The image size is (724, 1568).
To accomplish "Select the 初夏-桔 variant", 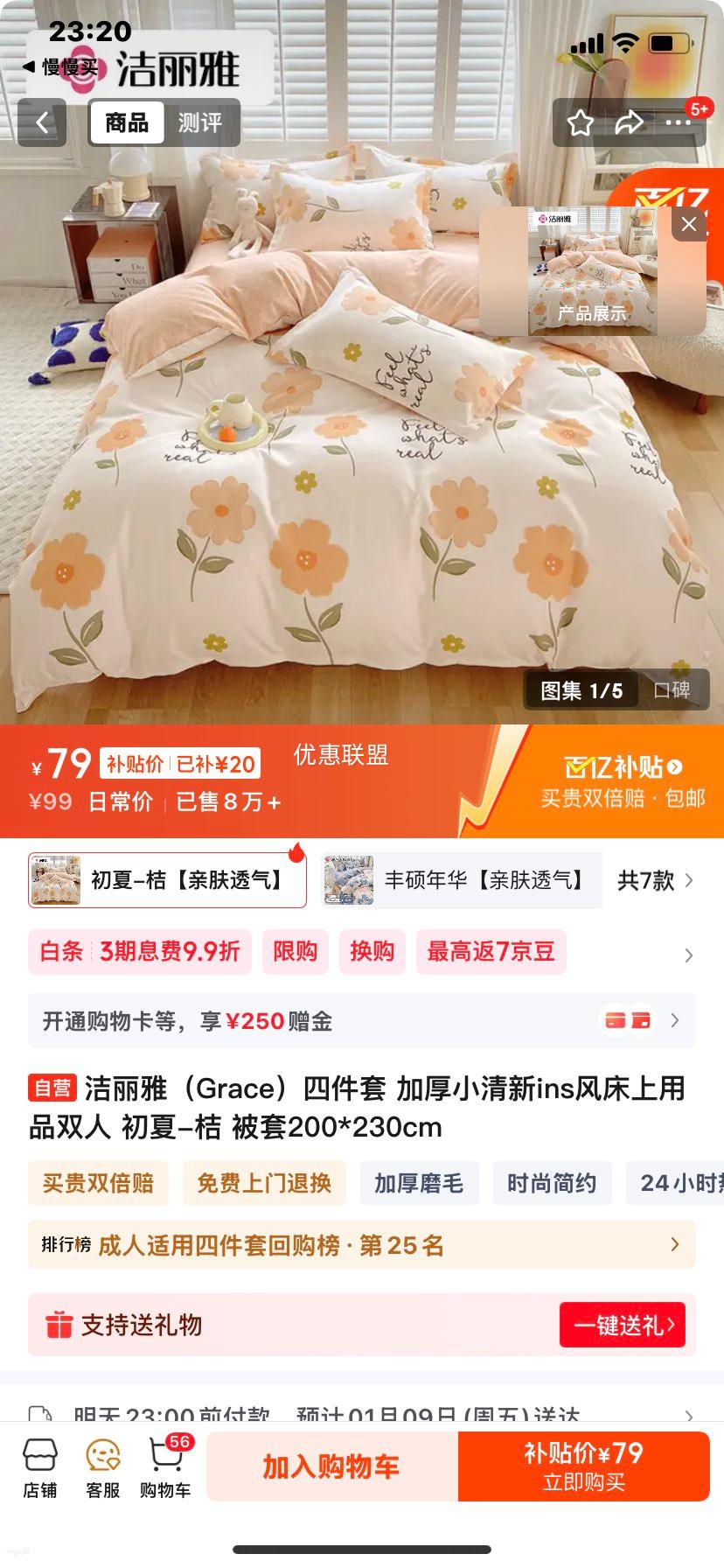I will click(166, 881).
